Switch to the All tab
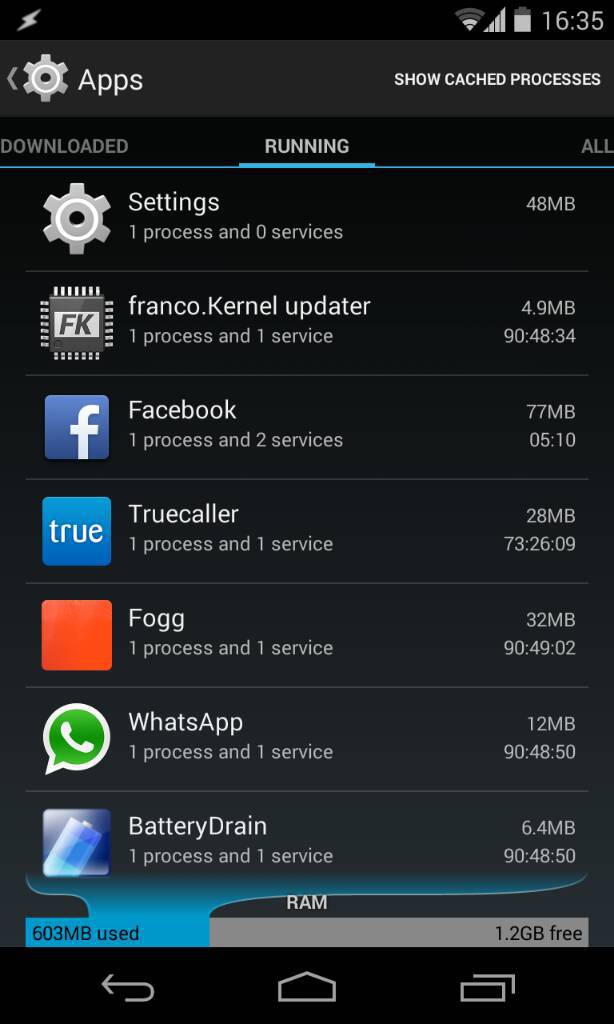 595,146
